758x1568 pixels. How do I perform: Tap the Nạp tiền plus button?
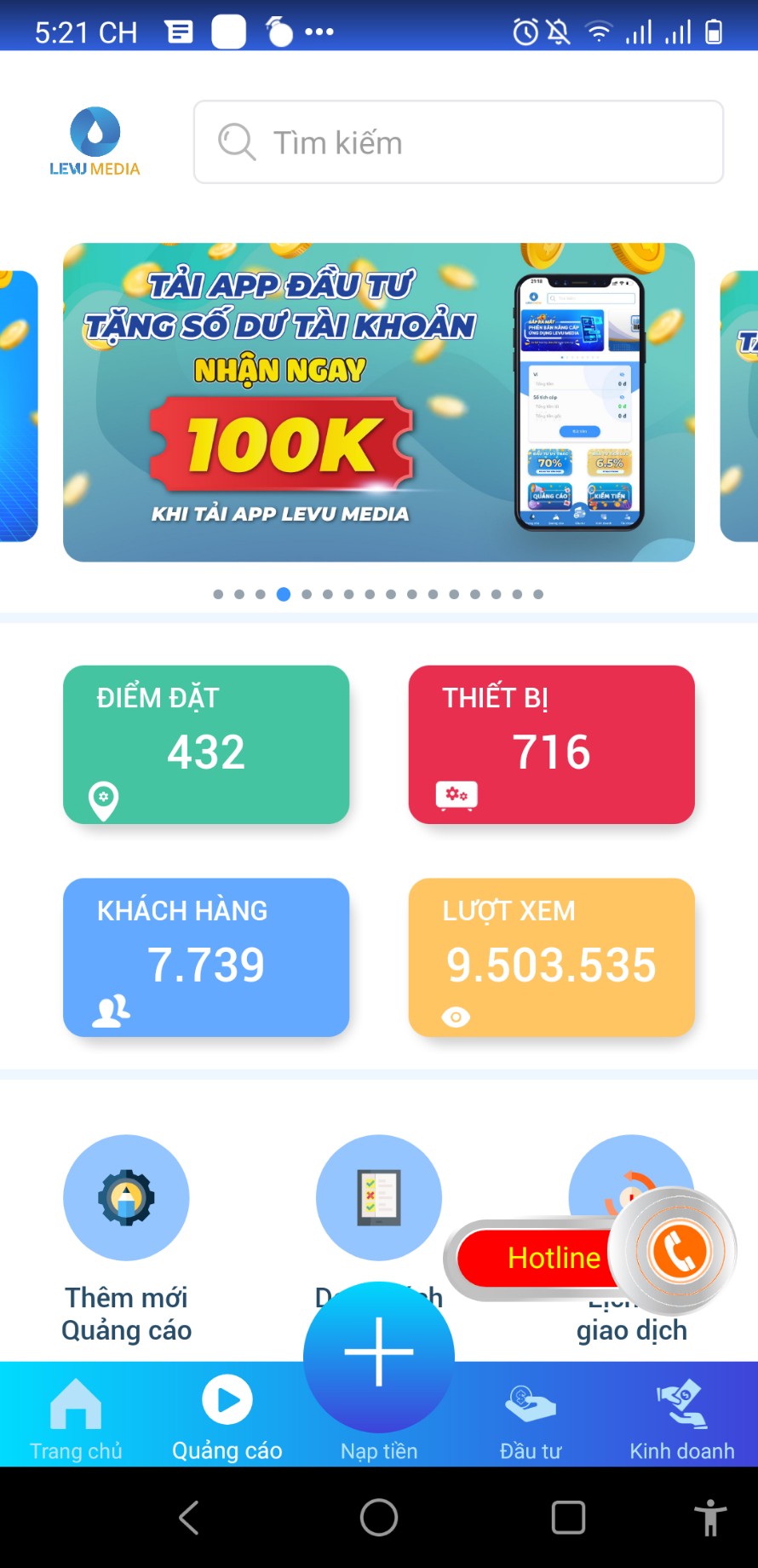(x=379, y=1353)
